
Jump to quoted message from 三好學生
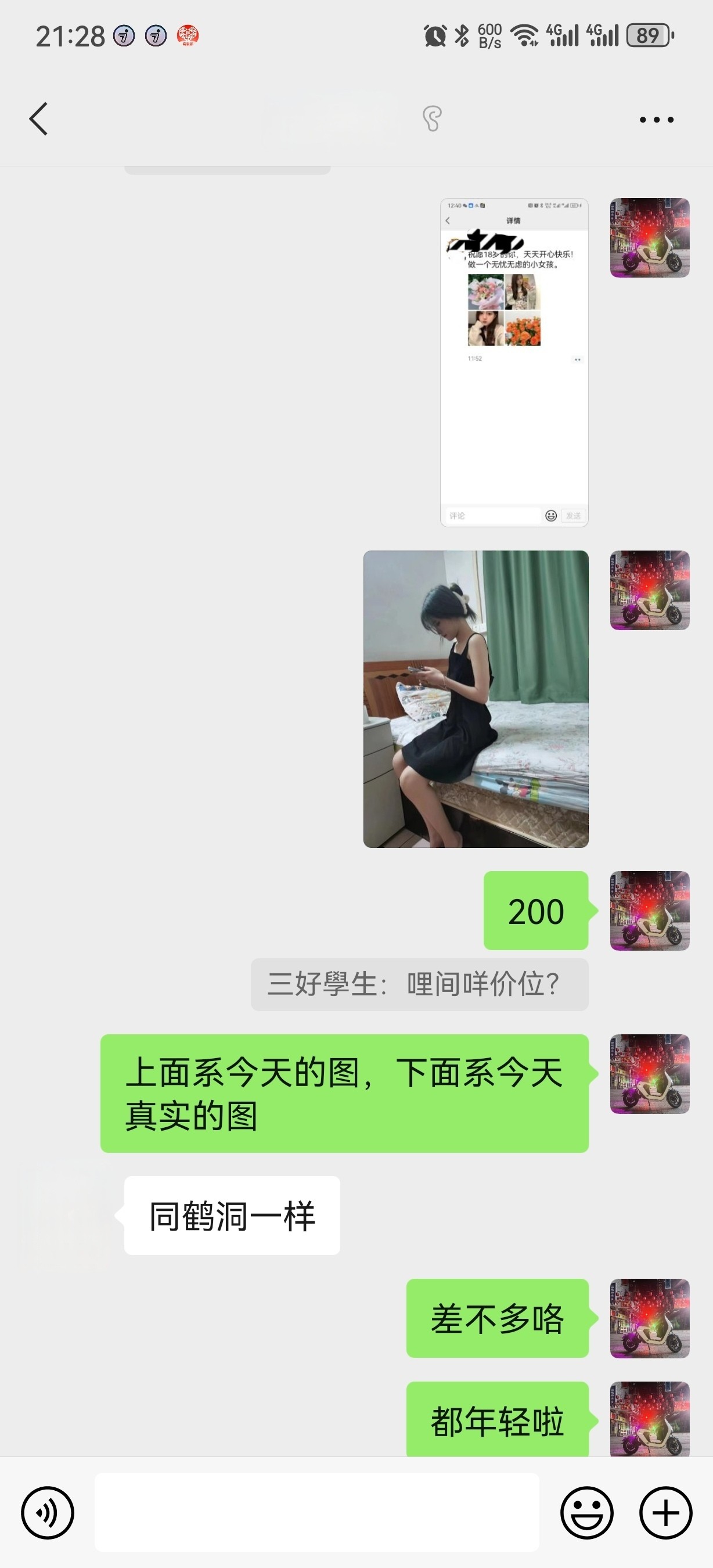click(419, 984)
